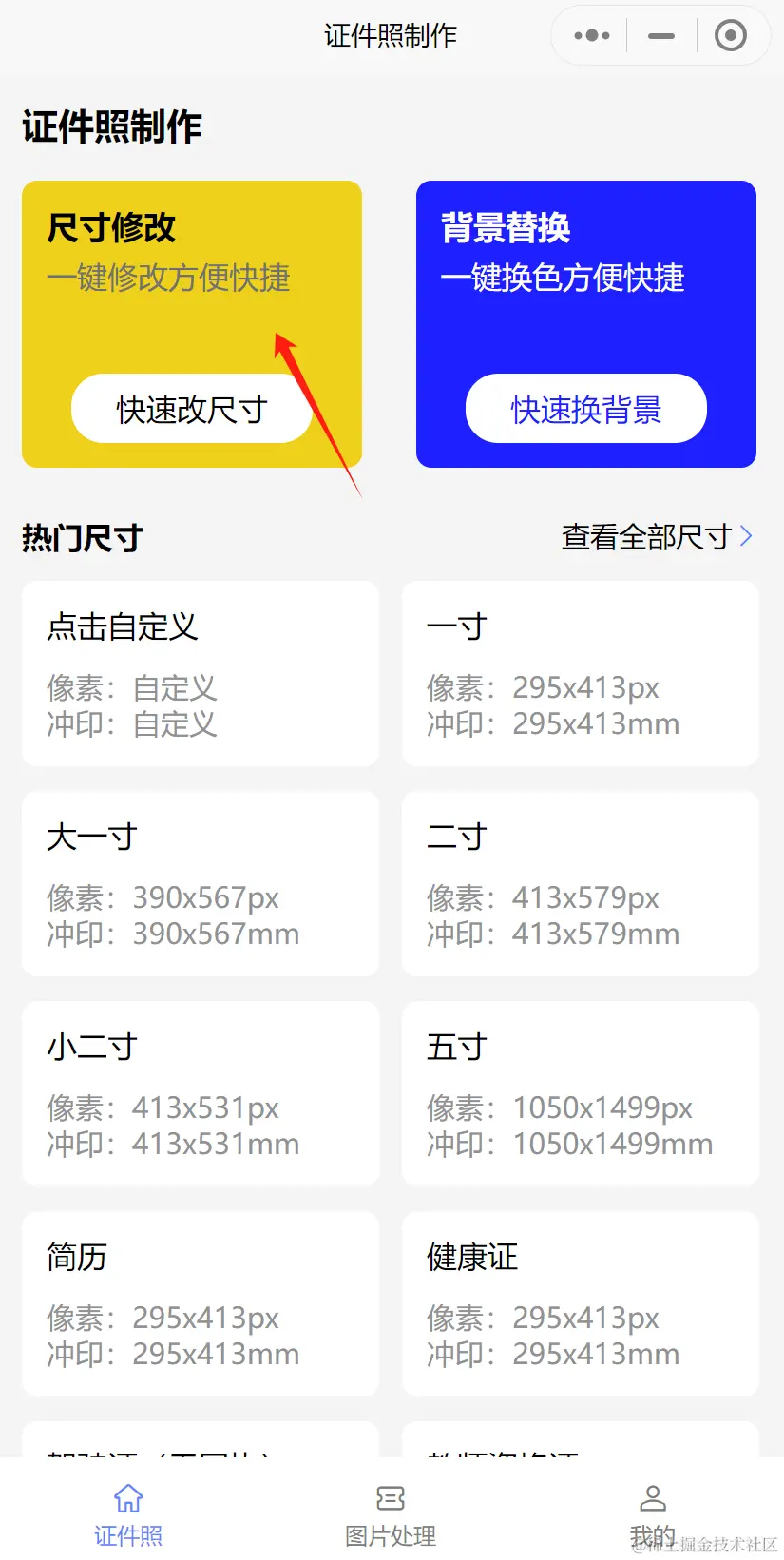Choose the 小二寸 photo size
The height and width of the screenshot is (1560, 784).
[200, 1093]
